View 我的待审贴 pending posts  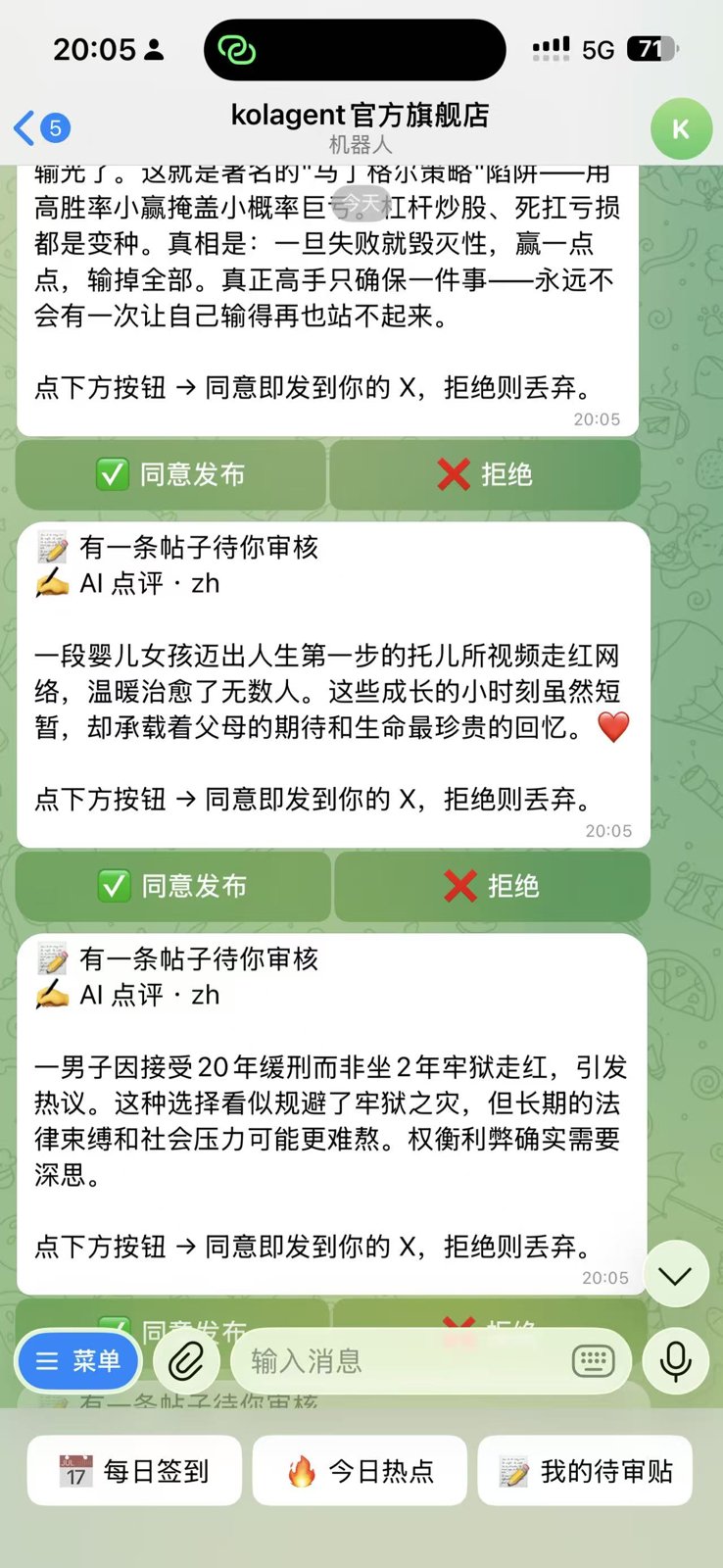(x=585, y=1470)
